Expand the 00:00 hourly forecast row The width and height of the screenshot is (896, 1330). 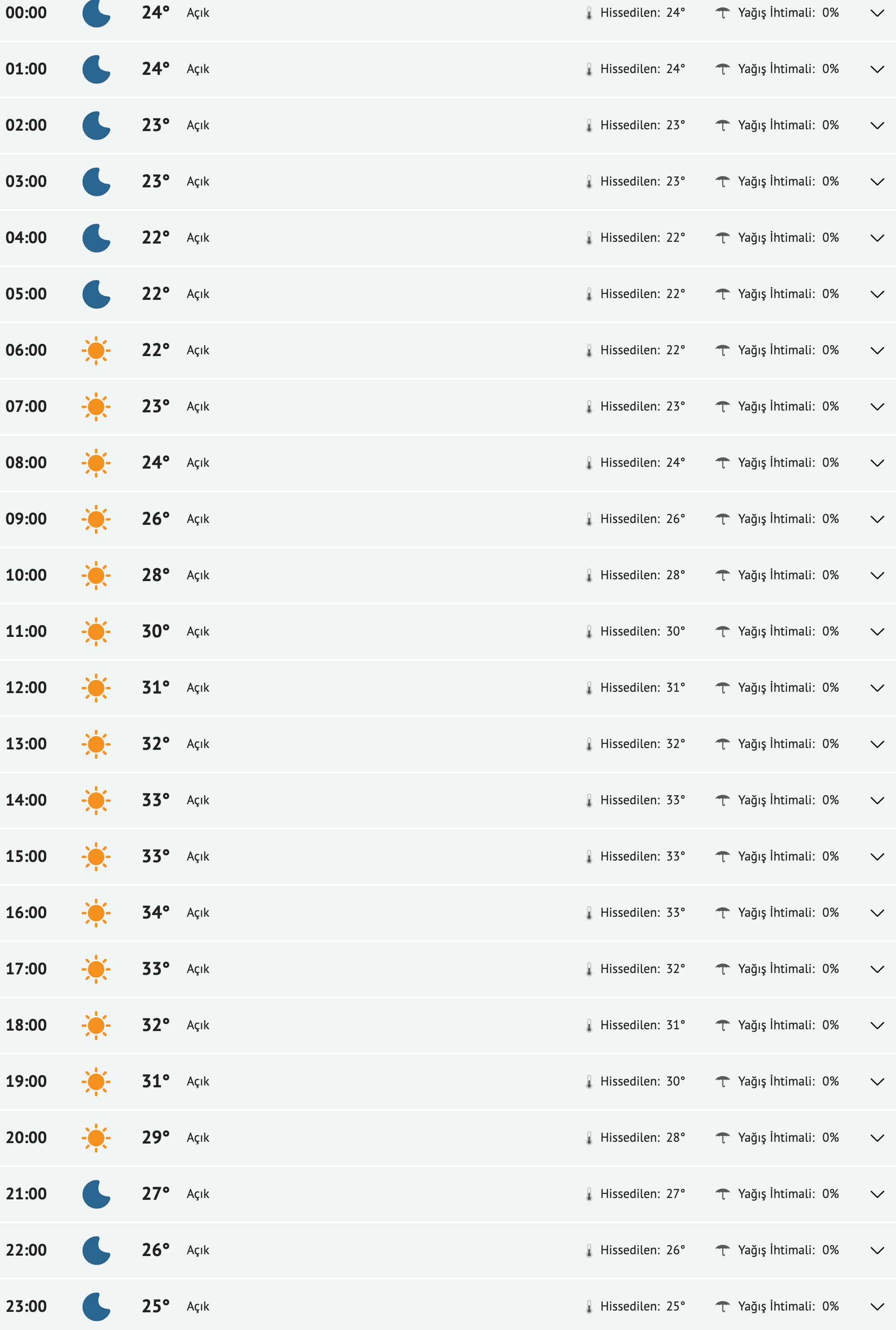pyautogui.click(x=877, y=13)
